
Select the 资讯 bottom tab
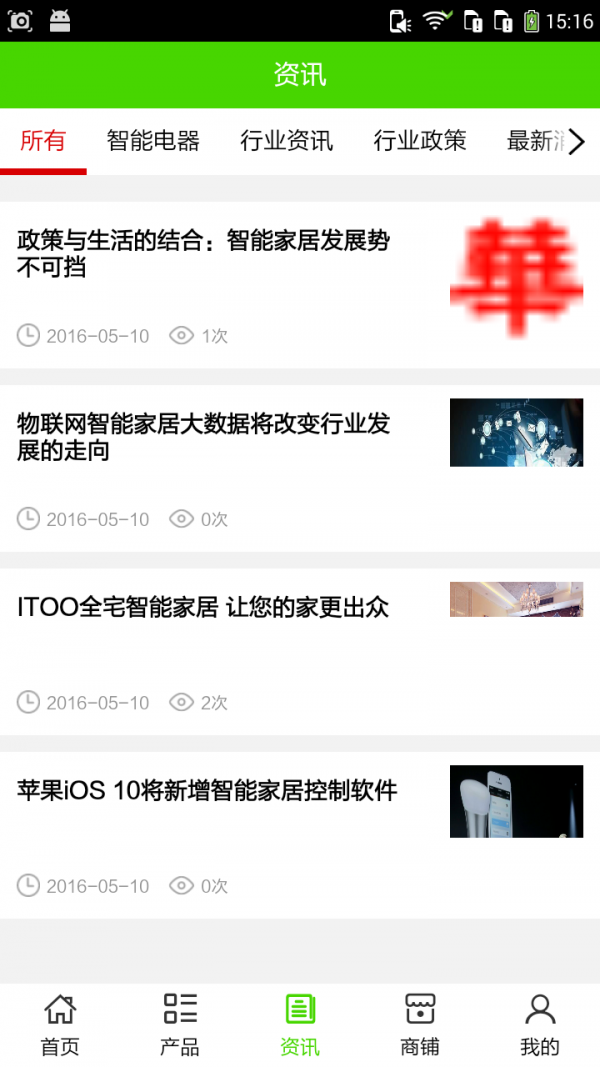click(300, 1024)
